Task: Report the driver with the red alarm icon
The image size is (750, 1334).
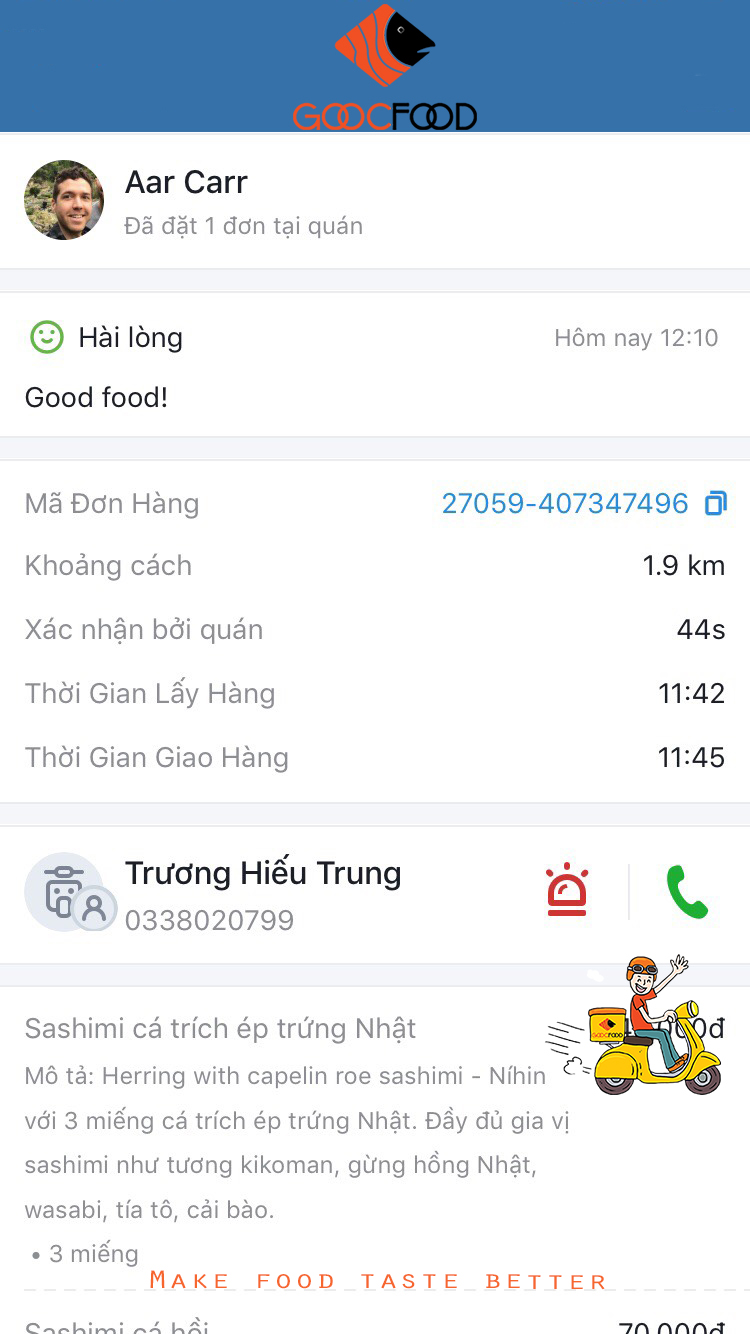Action: tap(567, 890)
